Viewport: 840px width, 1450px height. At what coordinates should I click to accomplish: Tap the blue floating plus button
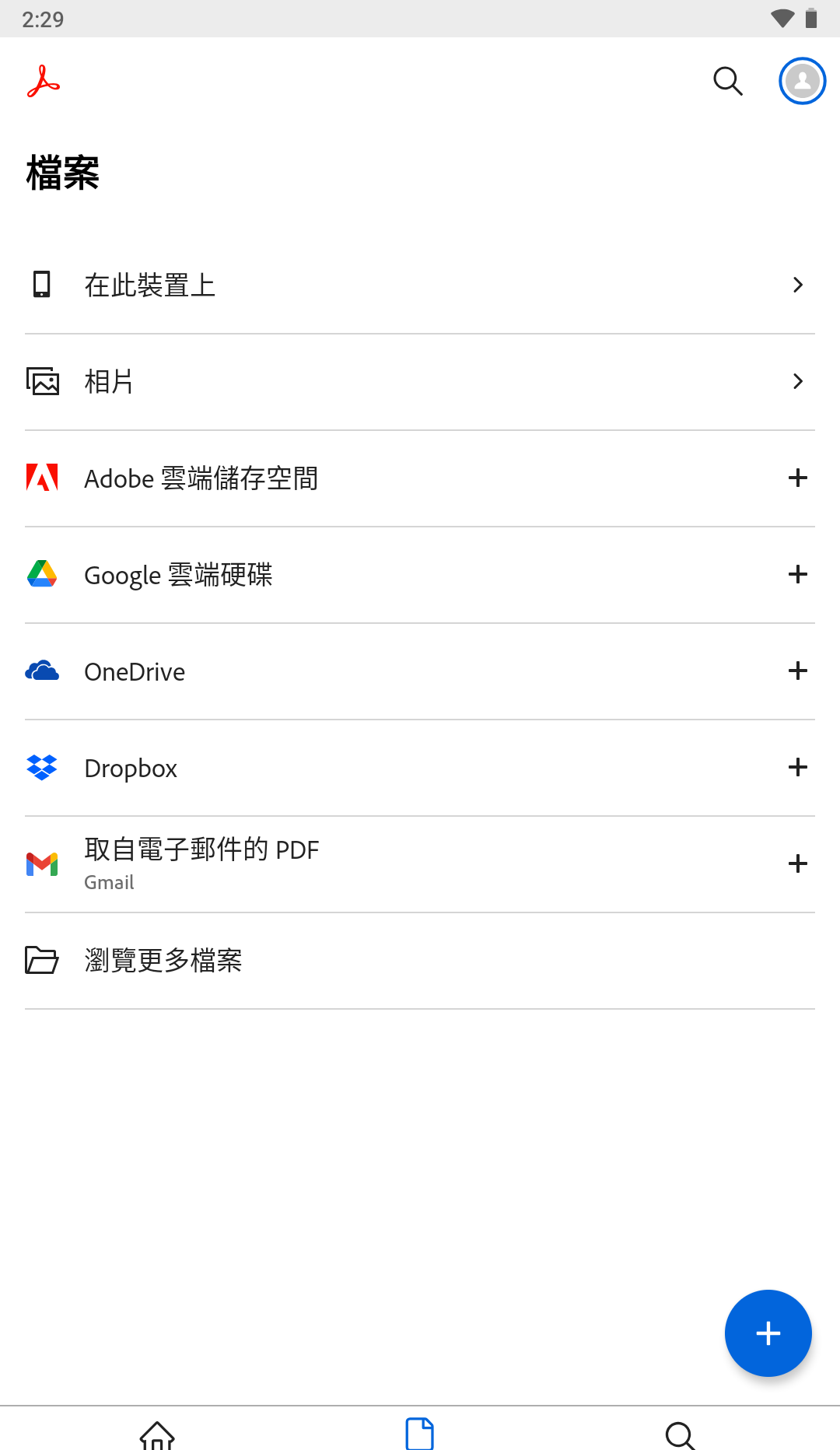click(x=768, y=1333)
